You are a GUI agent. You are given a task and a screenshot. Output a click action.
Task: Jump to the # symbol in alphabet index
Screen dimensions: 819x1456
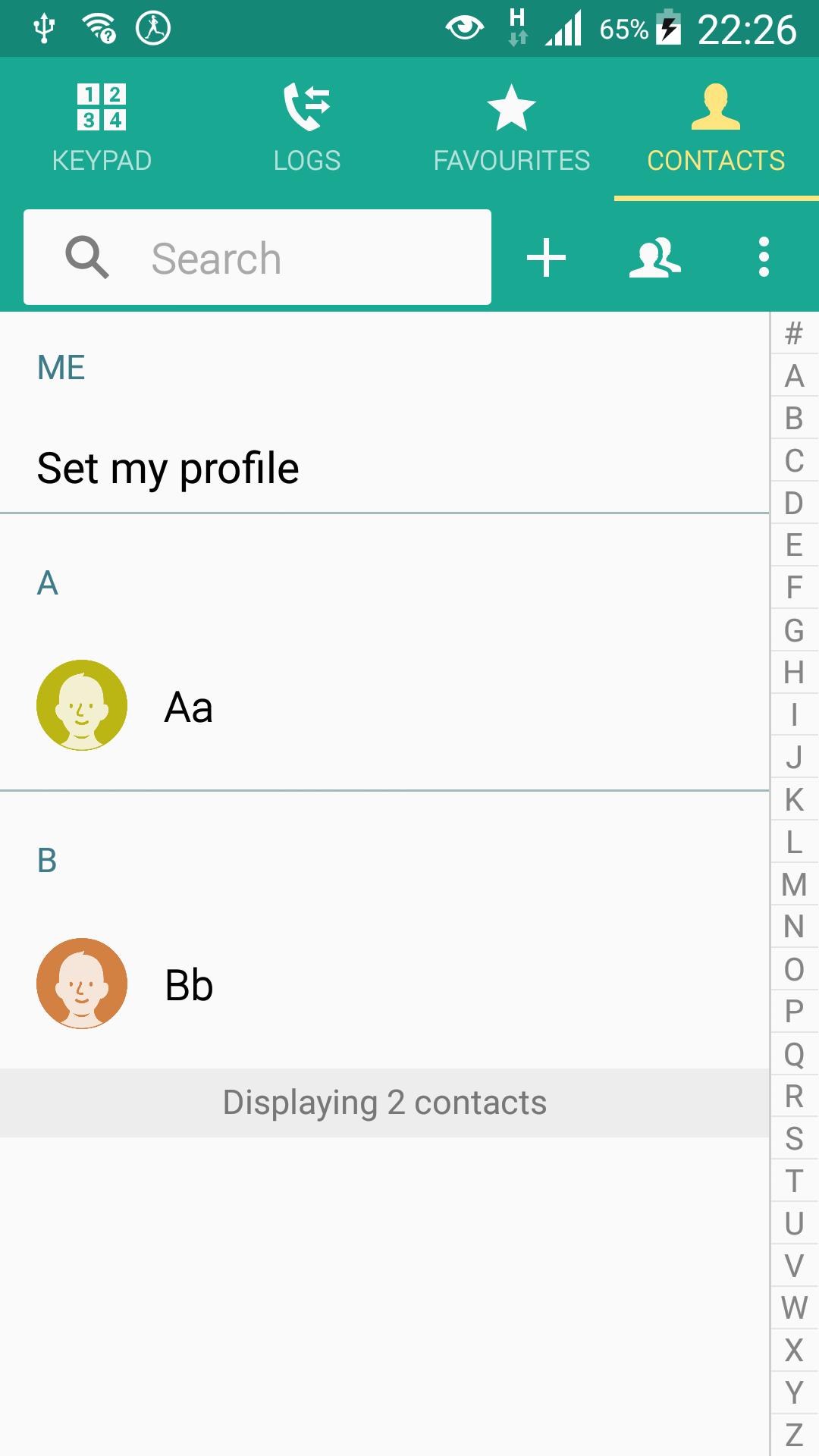[793, 331]
